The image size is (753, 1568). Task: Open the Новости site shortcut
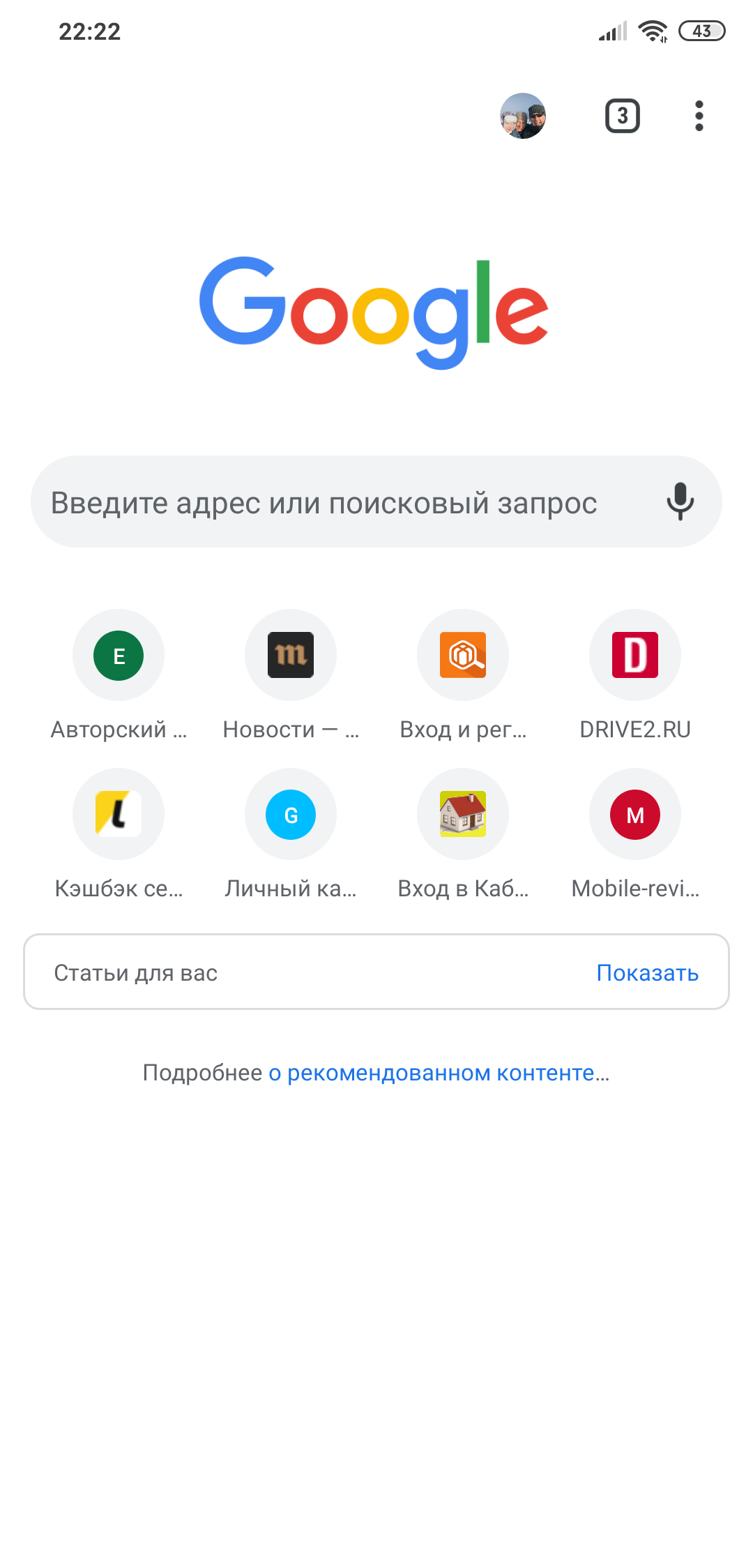pos(291,656)
